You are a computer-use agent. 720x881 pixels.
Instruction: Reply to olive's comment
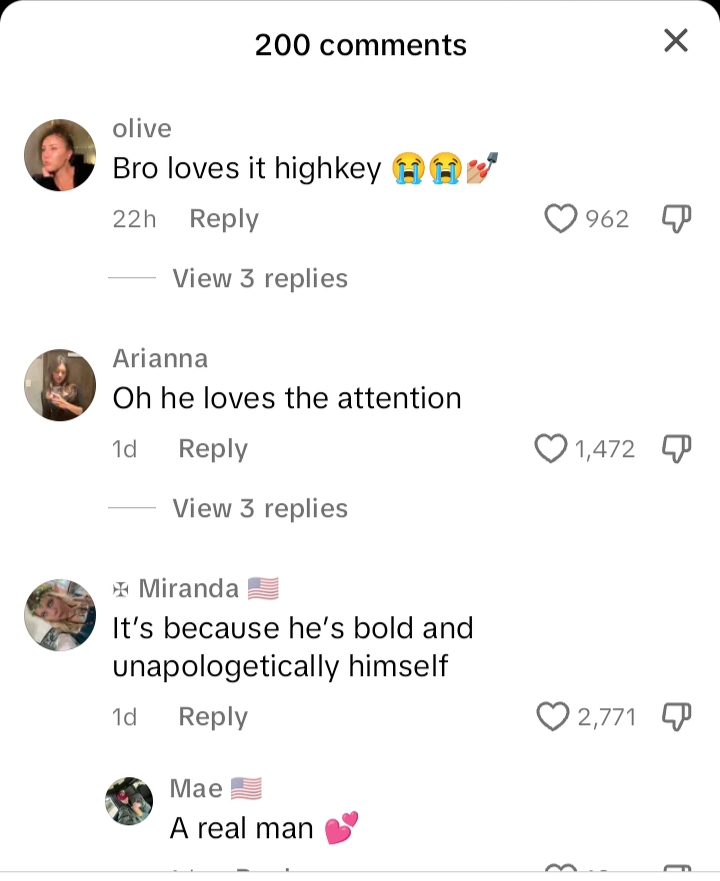[223, 219]
